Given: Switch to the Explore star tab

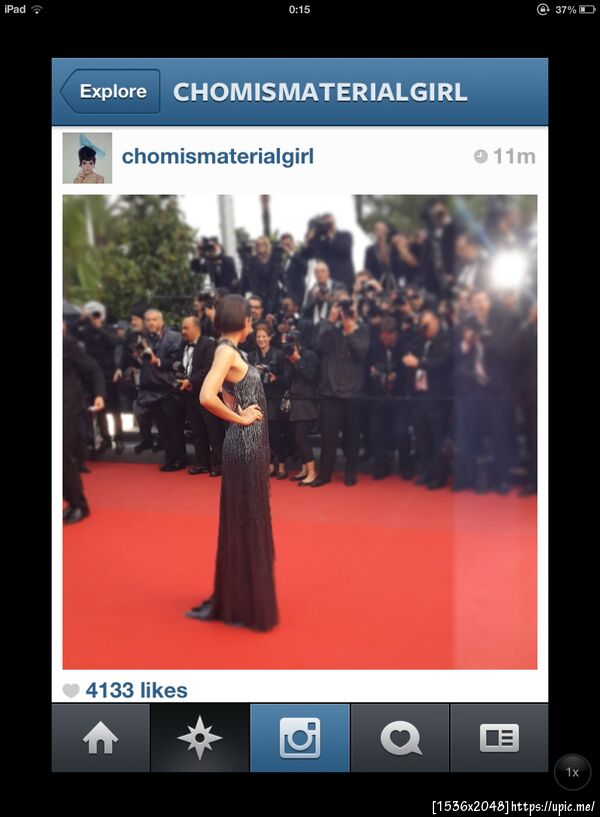Looking at the screenshot, I should [200, 738].
